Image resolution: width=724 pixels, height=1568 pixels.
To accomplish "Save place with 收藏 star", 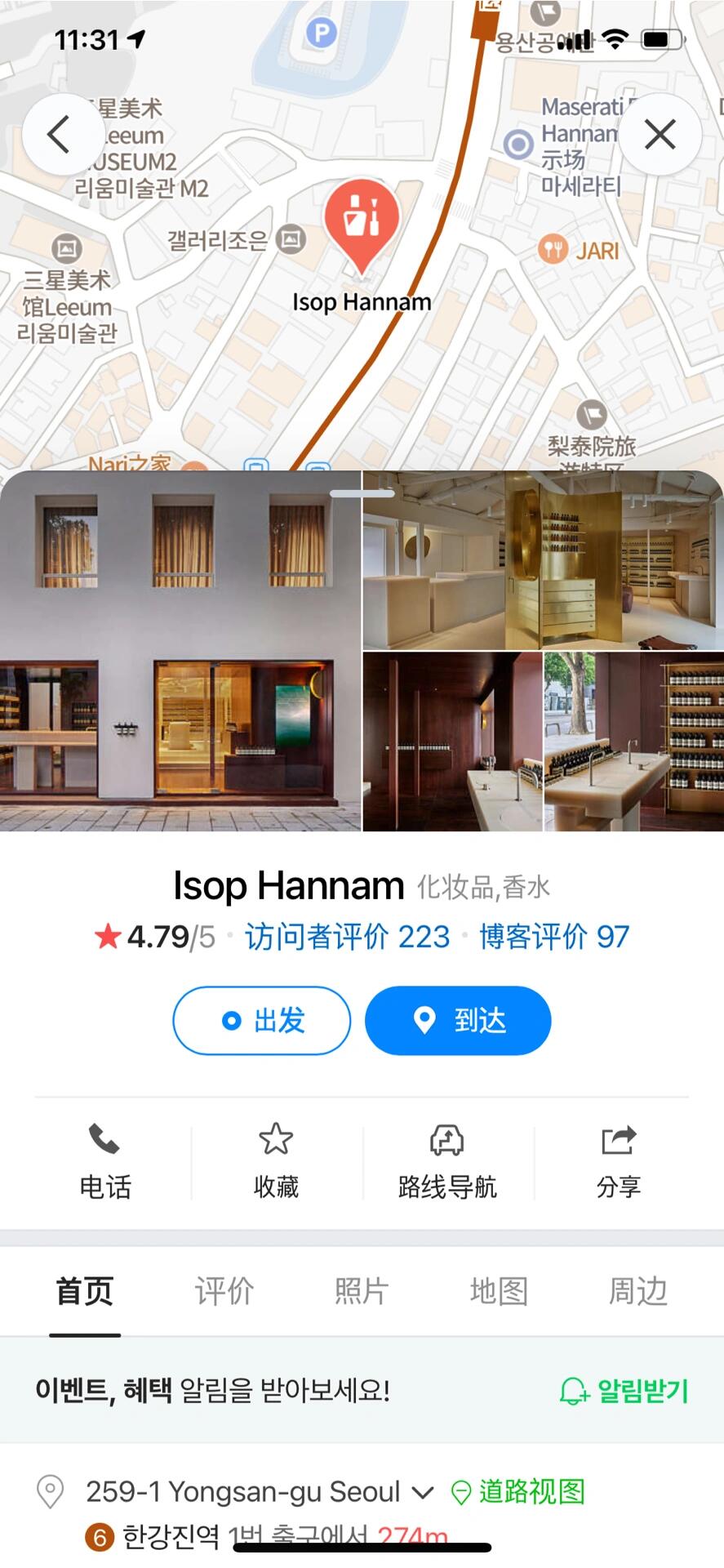I will 276,1160.
